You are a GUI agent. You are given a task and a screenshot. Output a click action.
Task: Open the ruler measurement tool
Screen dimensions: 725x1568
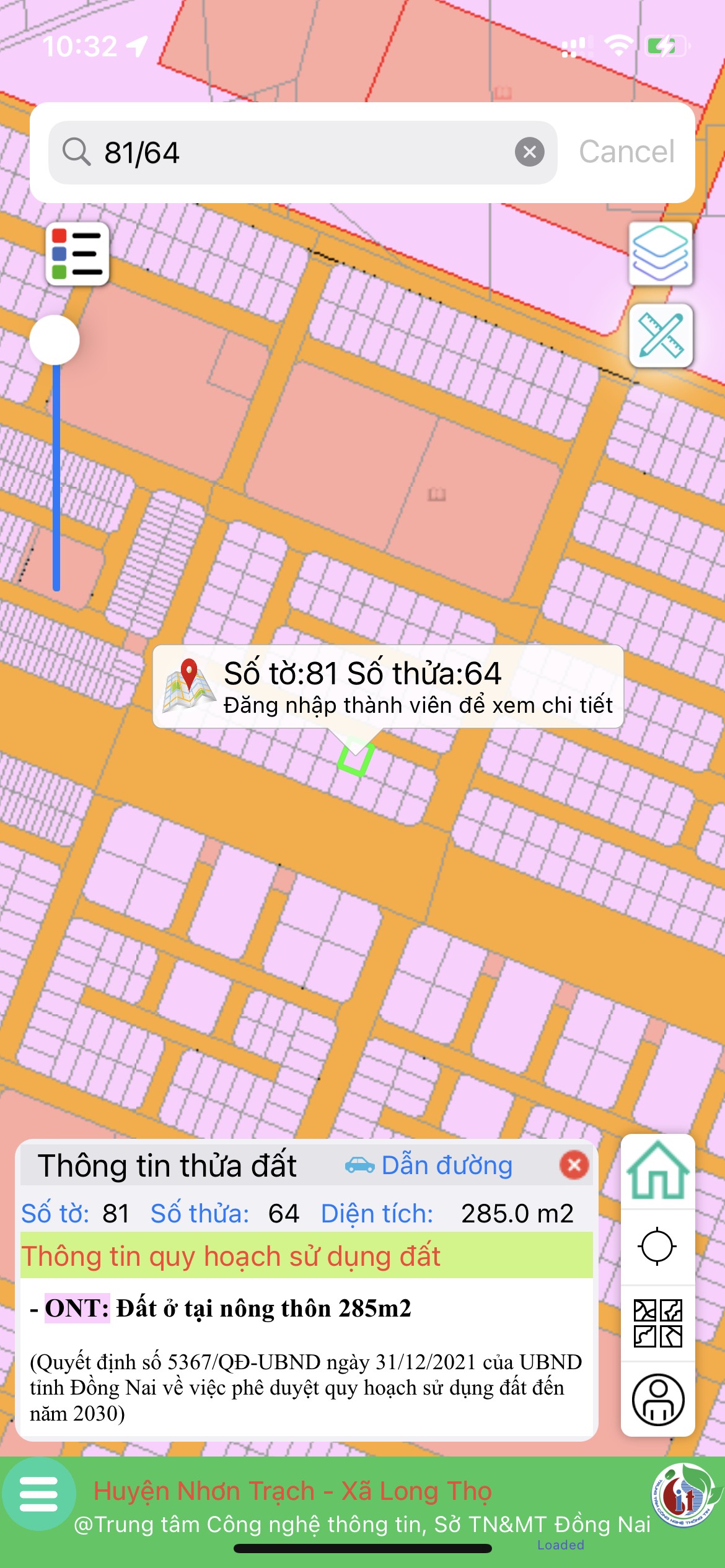[661, 336]
